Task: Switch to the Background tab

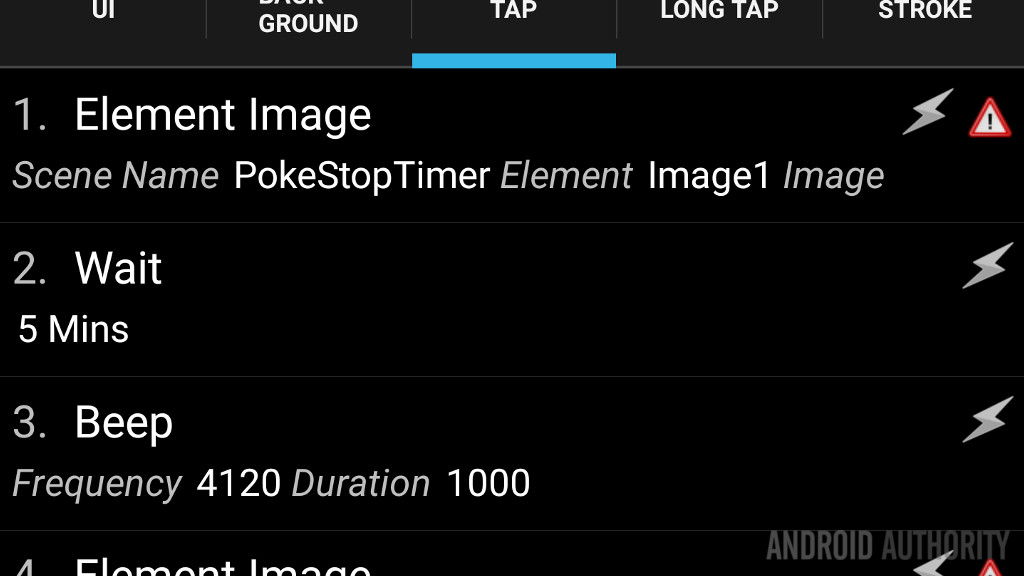Action: (x=308, y=18)
